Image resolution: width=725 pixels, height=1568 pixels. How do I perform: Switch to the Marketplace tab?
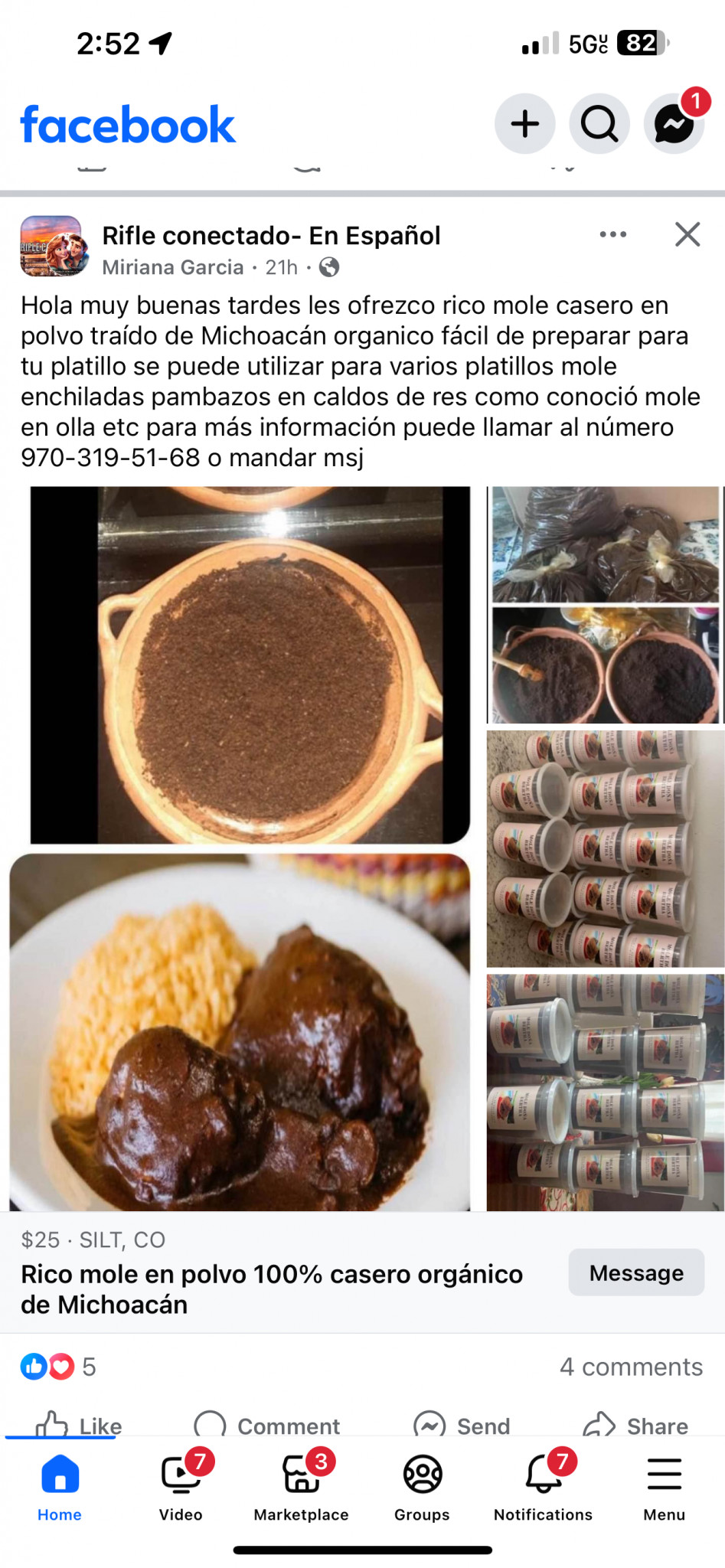(x=302, y=1485)
